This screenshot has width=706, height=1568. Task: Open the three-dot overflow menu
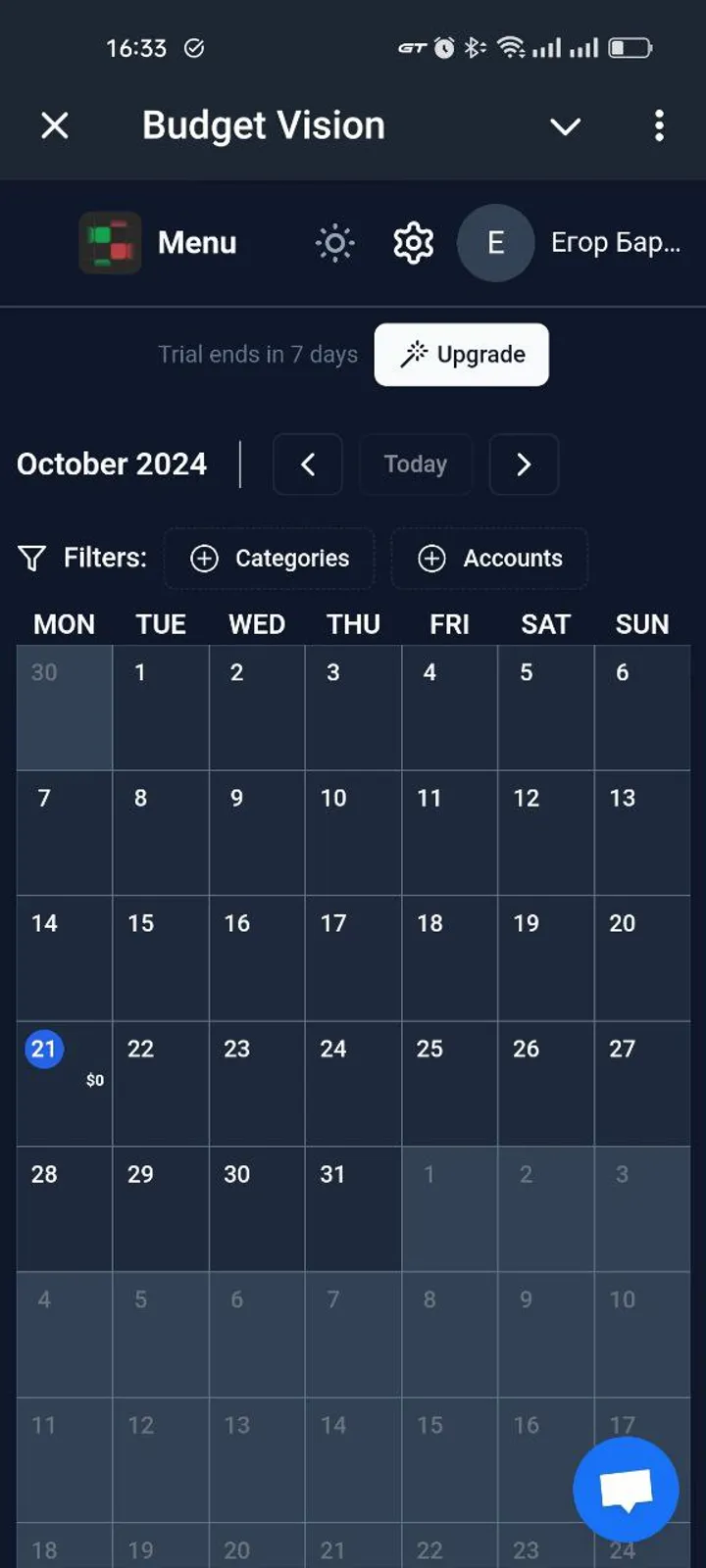click(659, 125)
